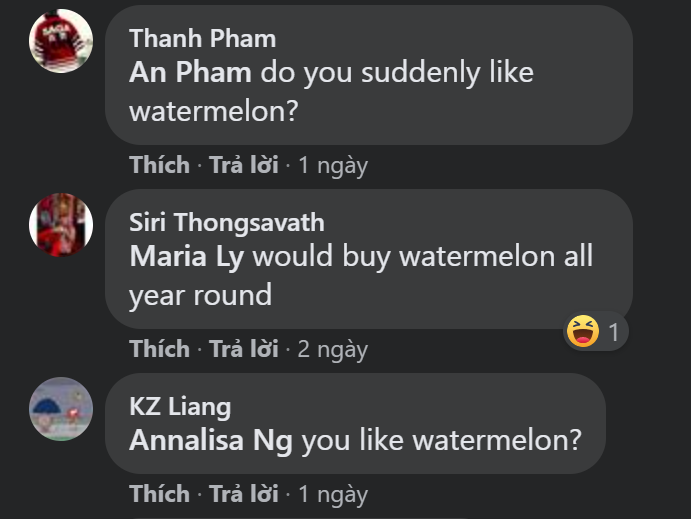
Task: Open Siri Thongsavath's avatar
Action: pos(61,225)
